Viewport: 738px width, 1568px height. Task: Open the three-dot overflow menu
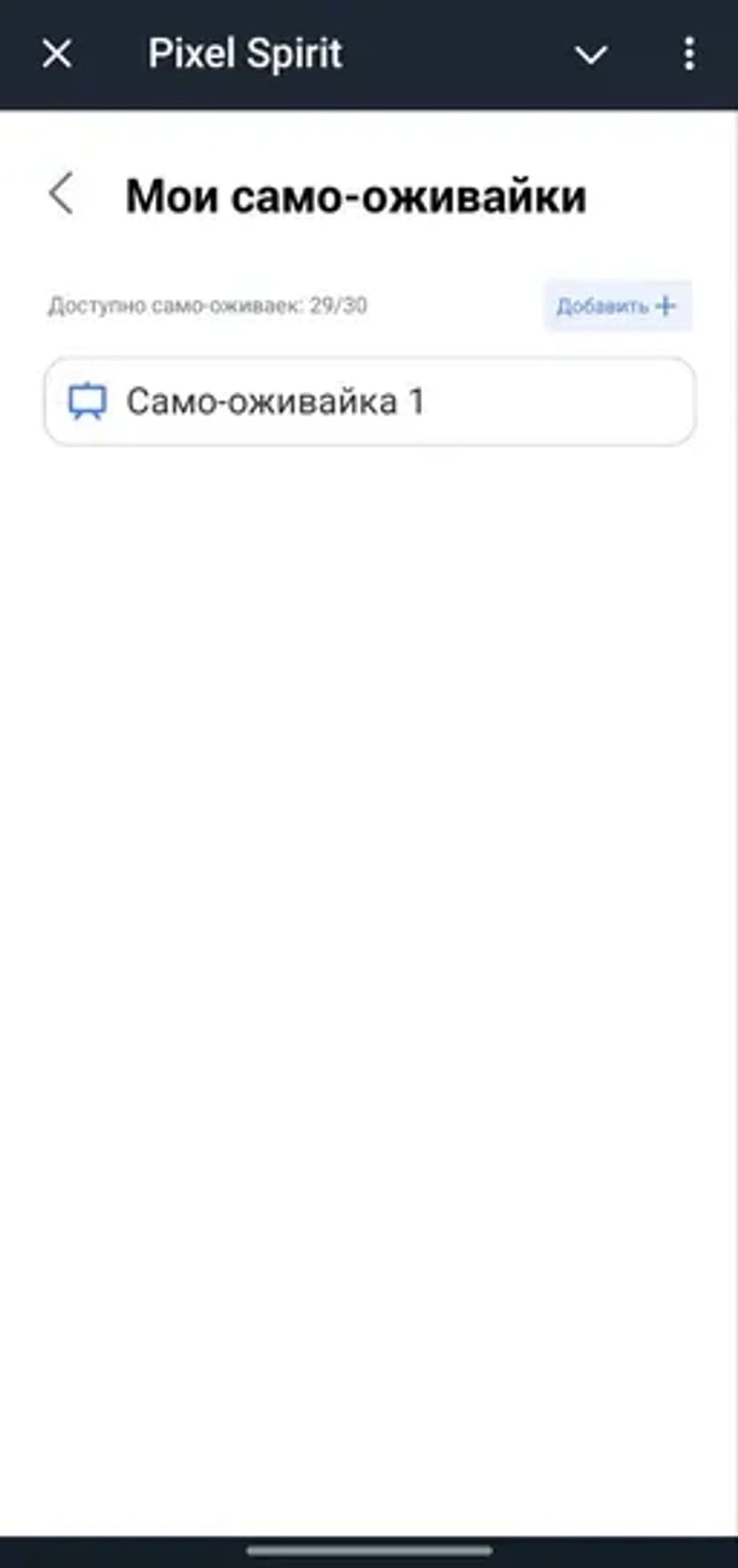tap(689, 54)
